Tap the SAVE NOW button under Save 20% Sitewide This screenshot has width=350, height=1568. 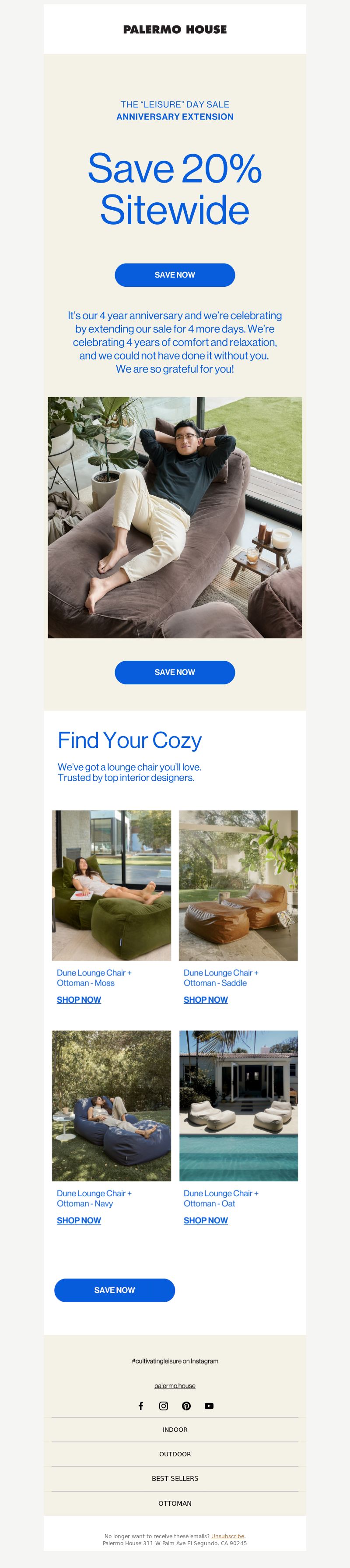click(175, 275)
